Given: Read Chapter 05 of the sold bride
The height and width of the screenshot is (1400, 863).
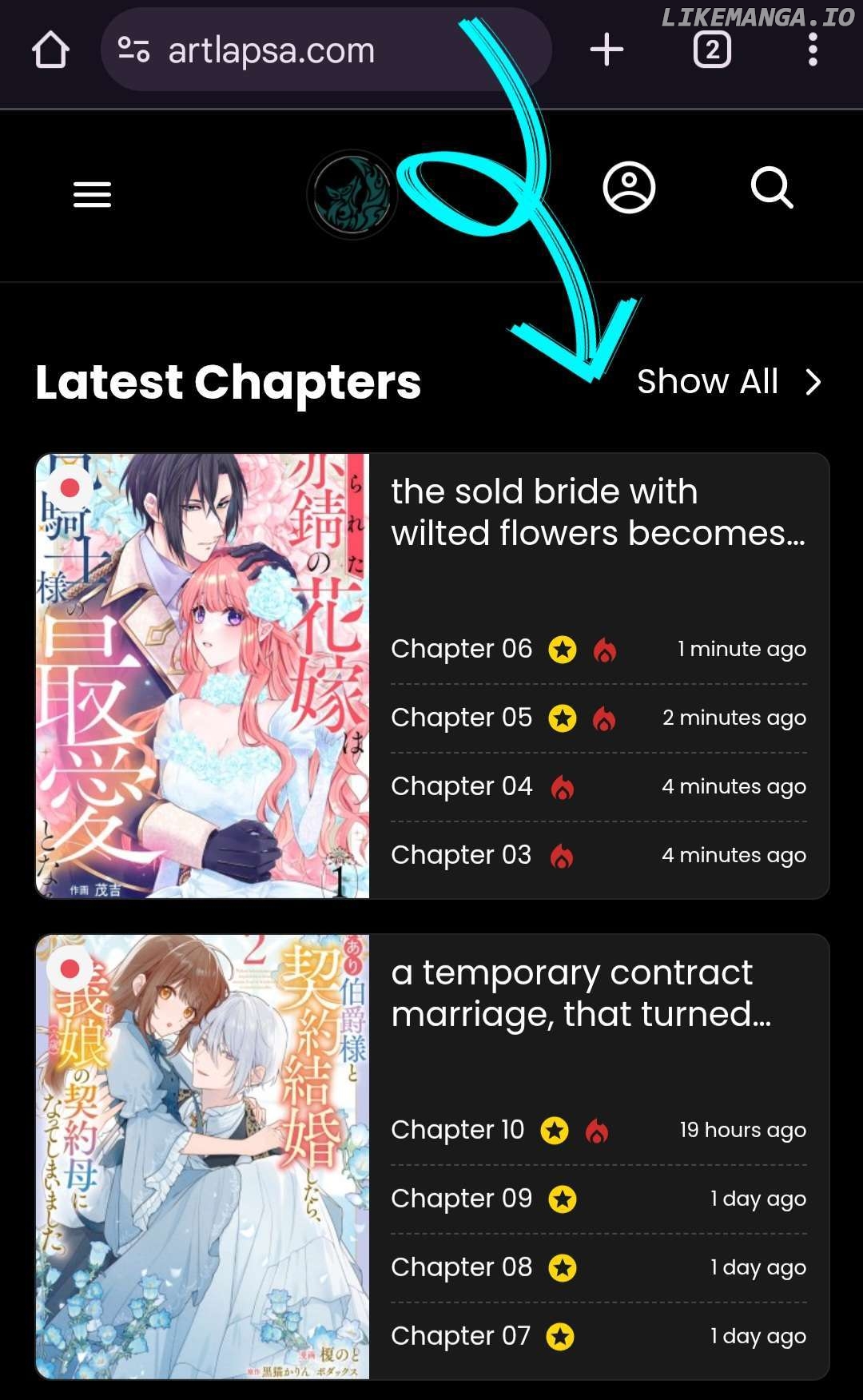Looking at the screenshot, I should 461,718.
